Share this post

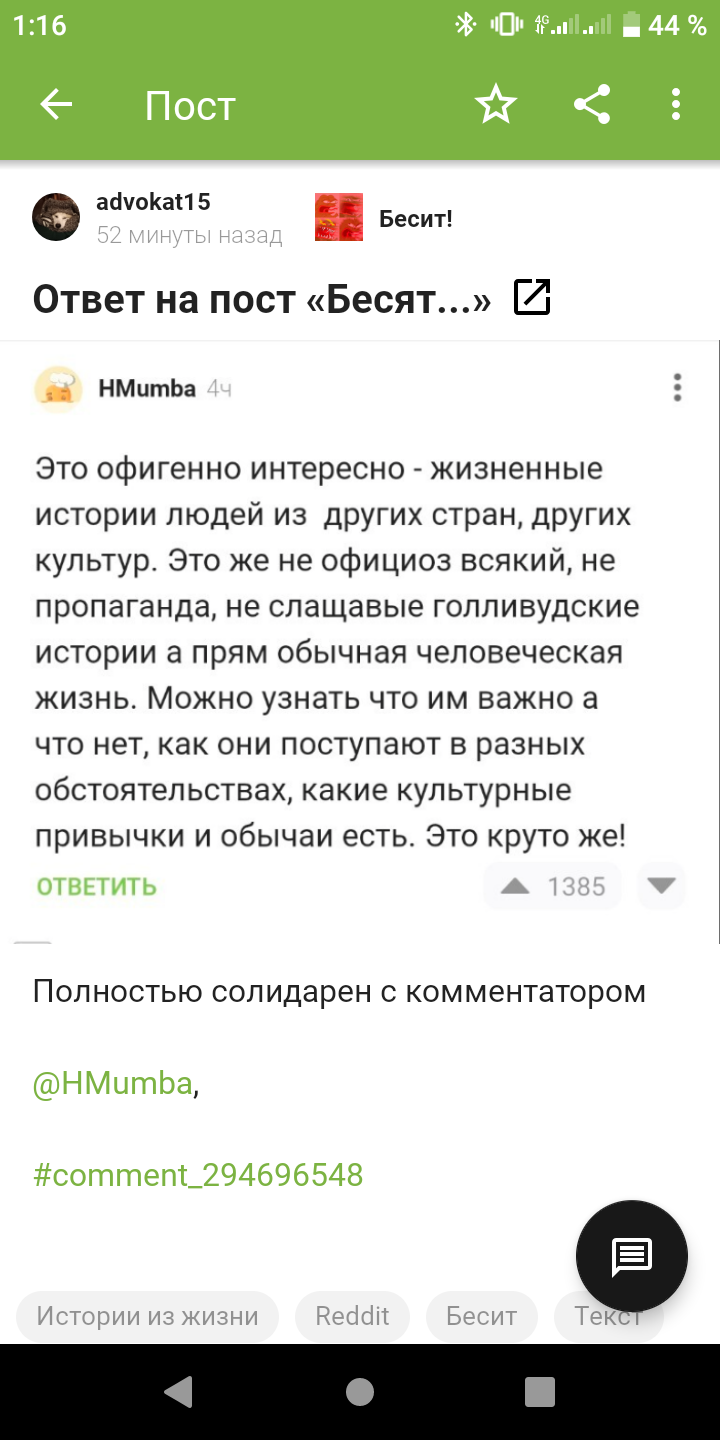[591, 104]
